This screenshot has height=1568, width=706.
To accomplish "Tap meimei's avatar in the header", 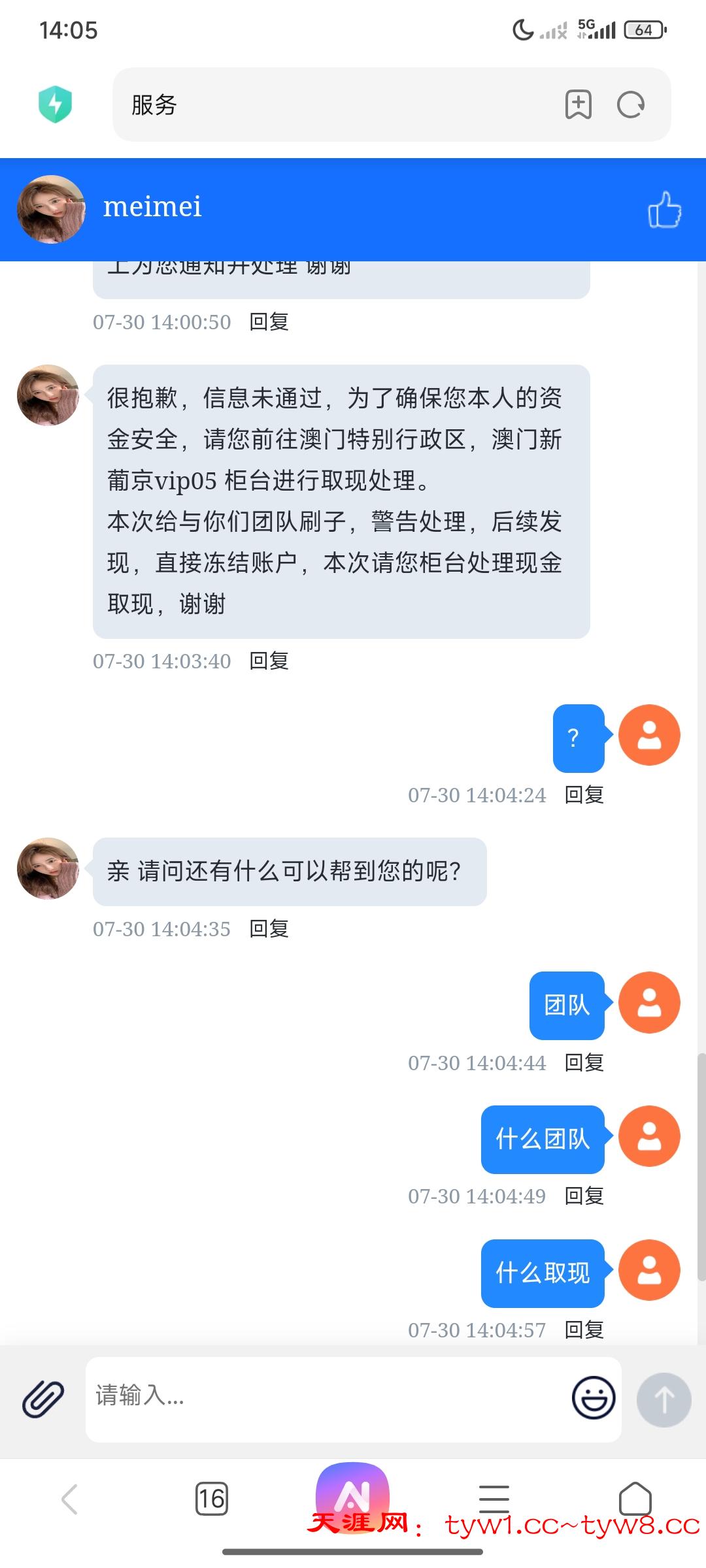I will (50, 208).
